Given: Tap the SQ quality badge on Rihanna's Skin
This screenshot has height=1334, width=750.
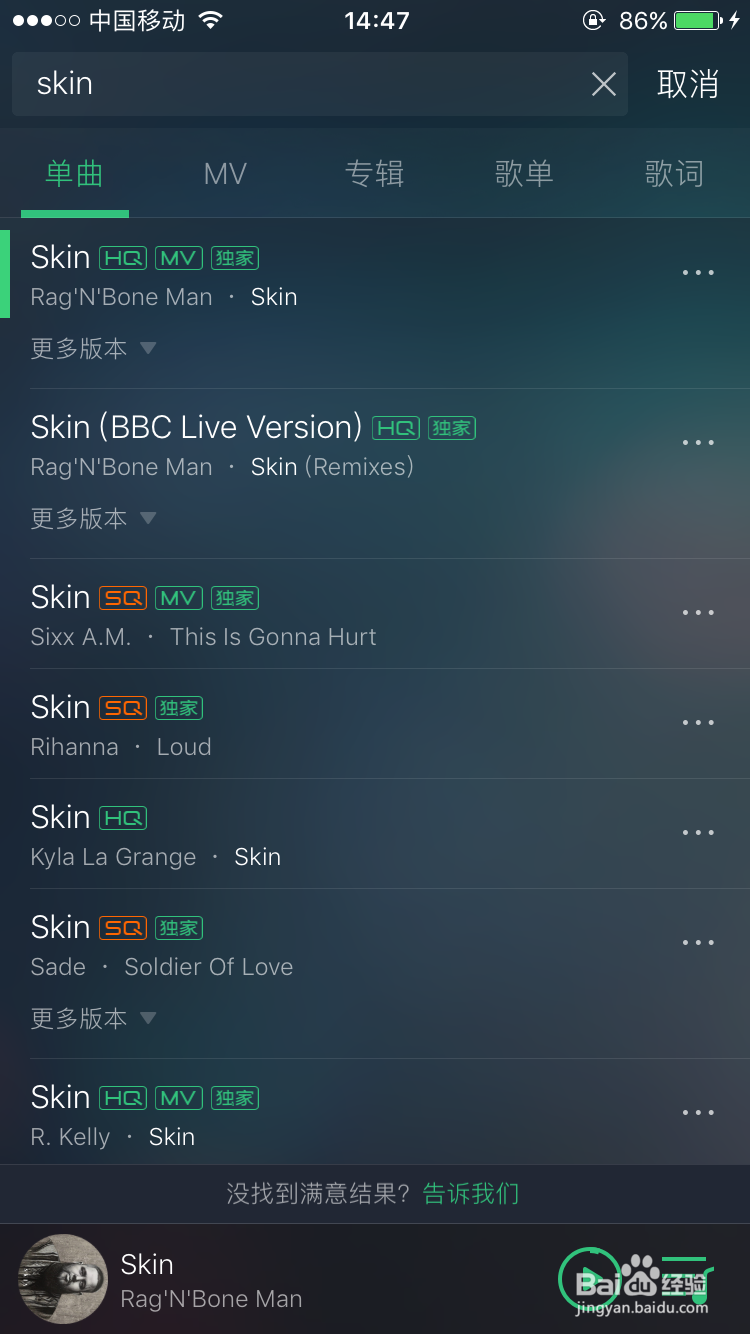Looking at the screenshot, I should tap(122, 707).
